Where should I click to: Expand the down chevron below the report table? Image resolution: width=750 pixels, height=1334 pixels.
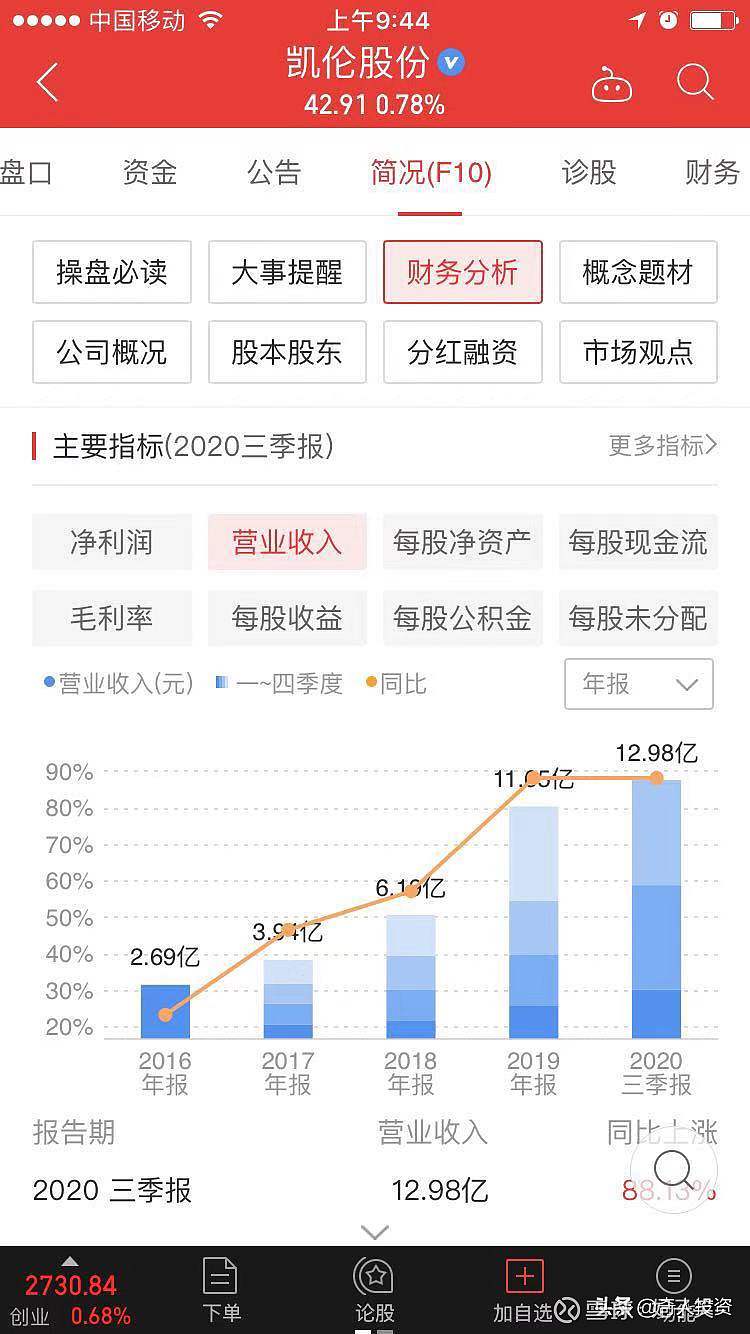click(x=374, y=1231)
